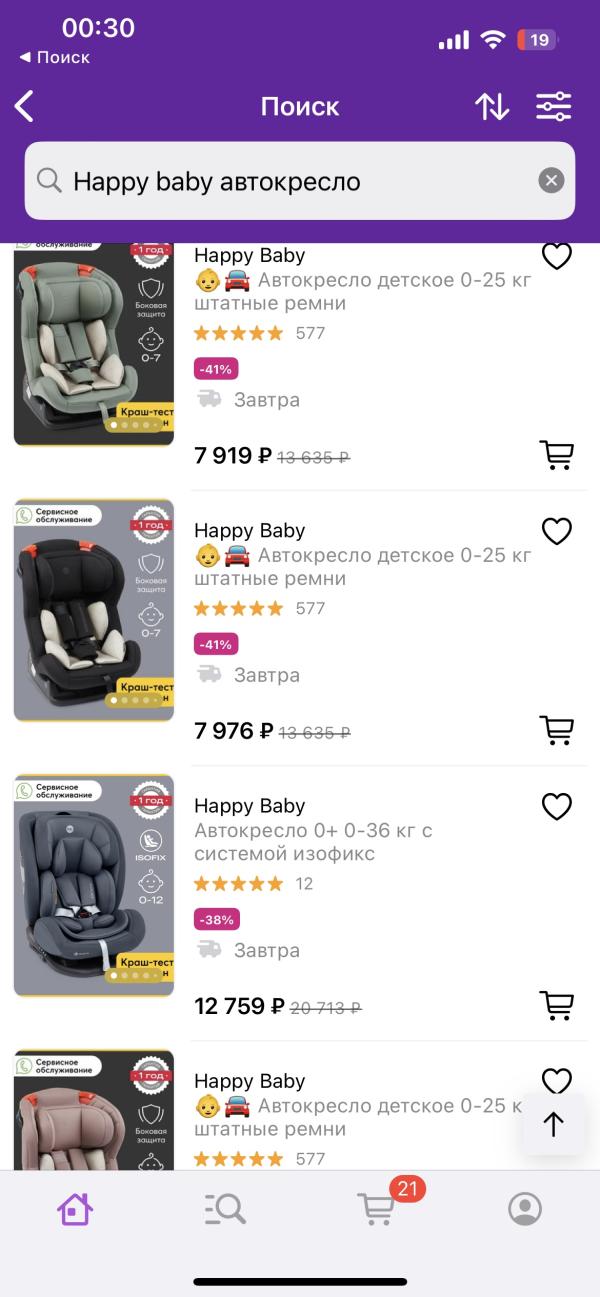Switch to the catalog search tab
Viewport: 600px width, 1297px height.
pos(225,1209)
